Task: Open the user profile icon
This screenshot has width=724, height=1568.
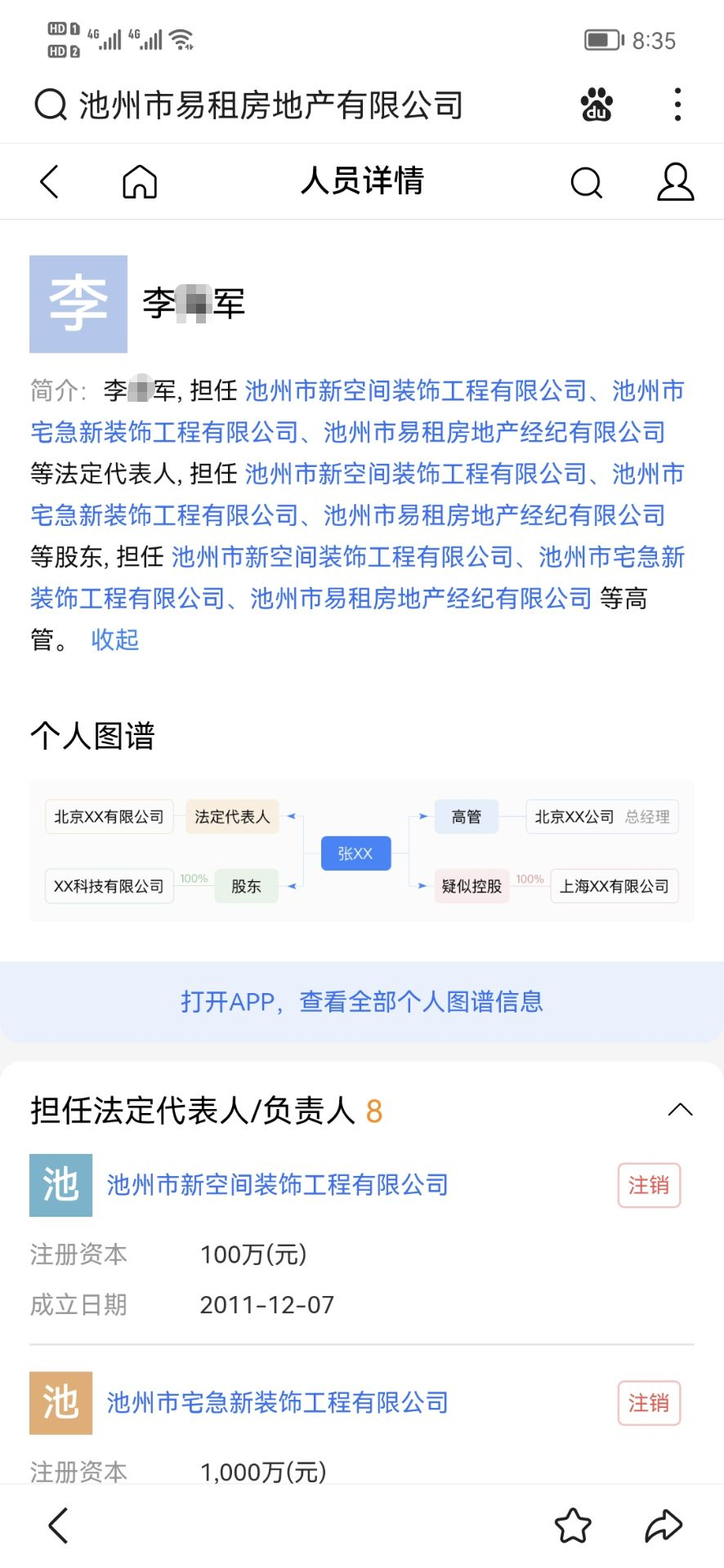Action: 676,181
